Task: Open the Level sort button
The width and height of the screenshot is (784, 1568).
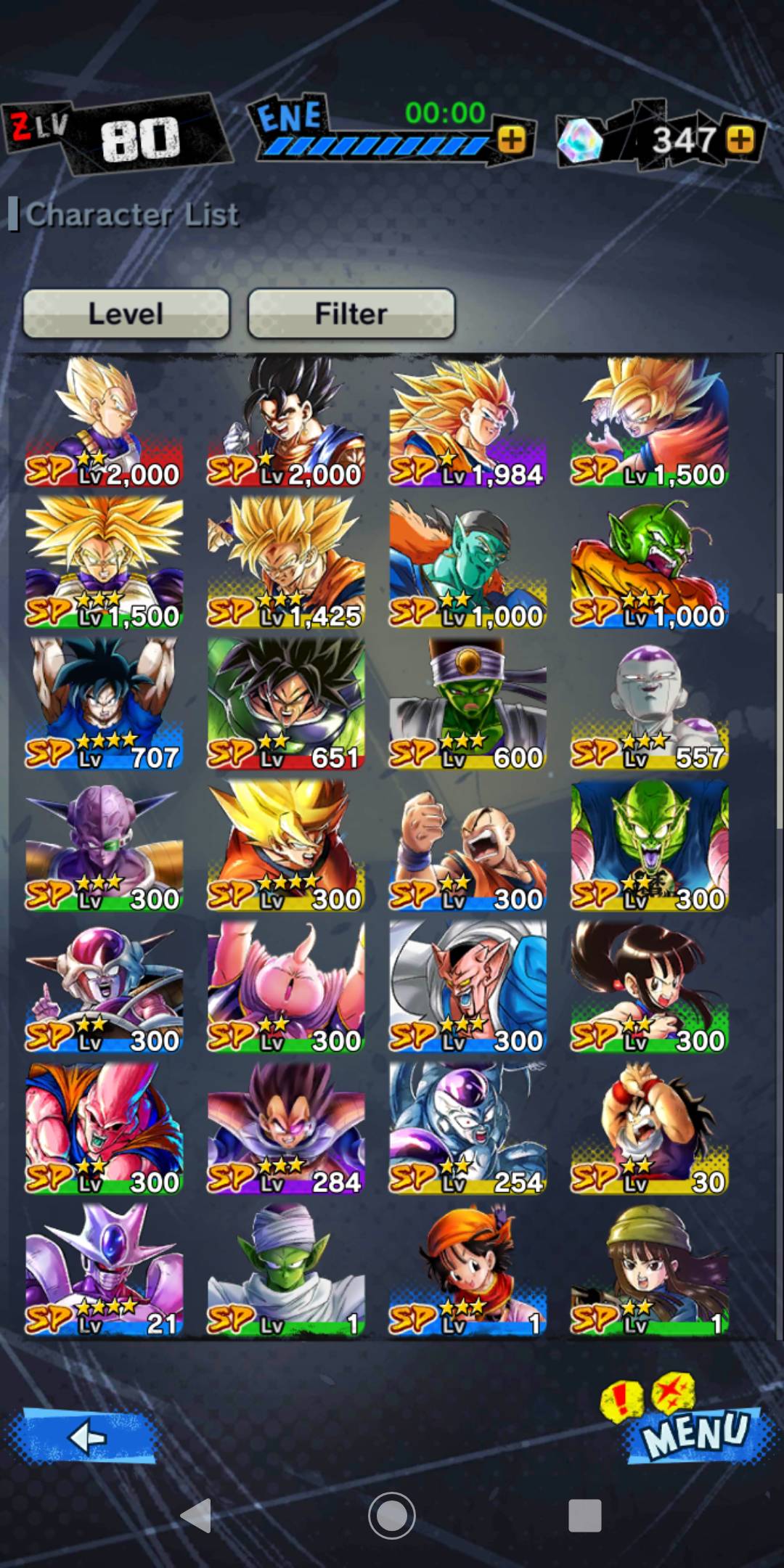Action: 126,314
